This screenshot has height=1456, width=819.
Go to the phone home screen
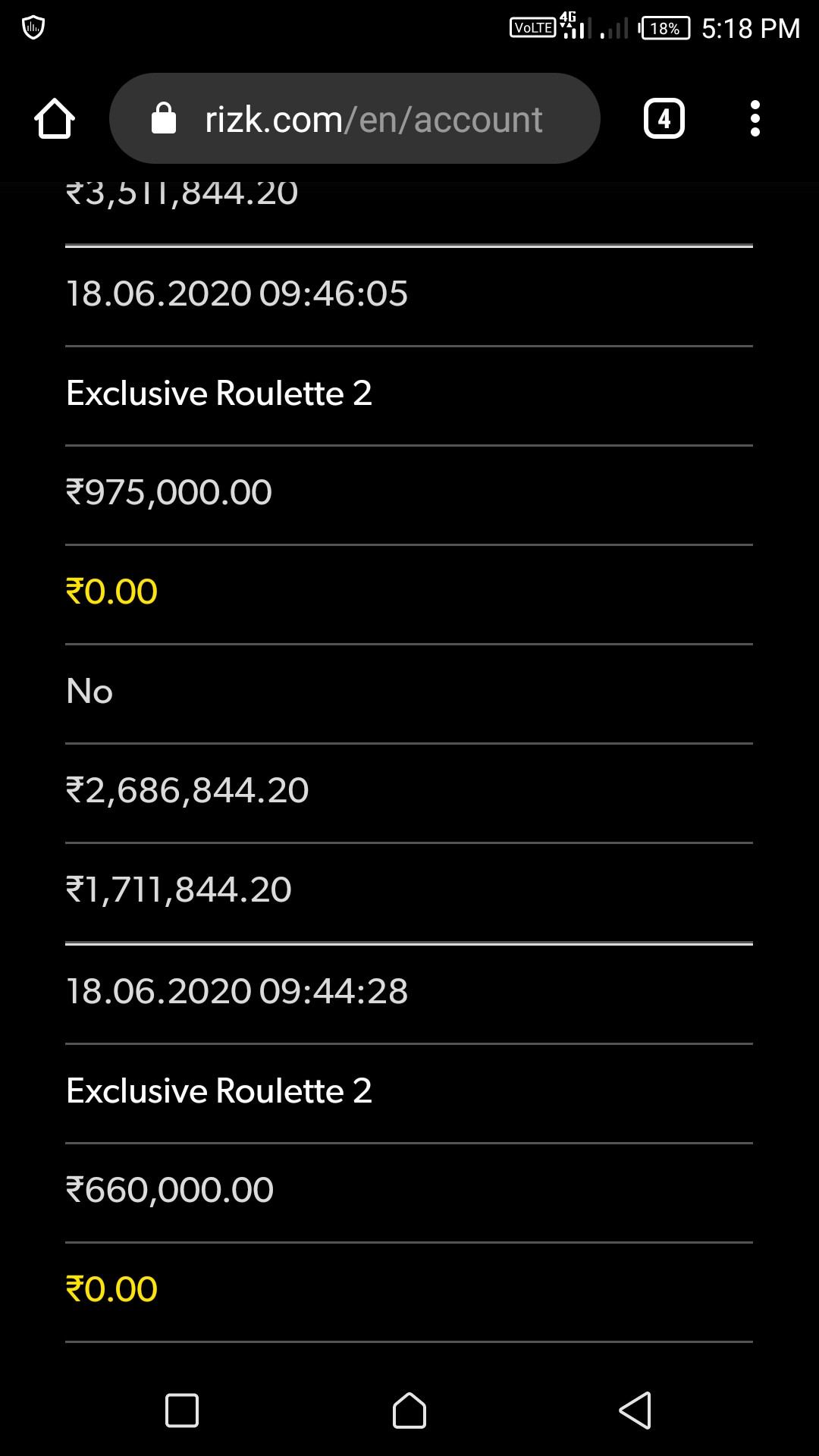click(409, 1410)
